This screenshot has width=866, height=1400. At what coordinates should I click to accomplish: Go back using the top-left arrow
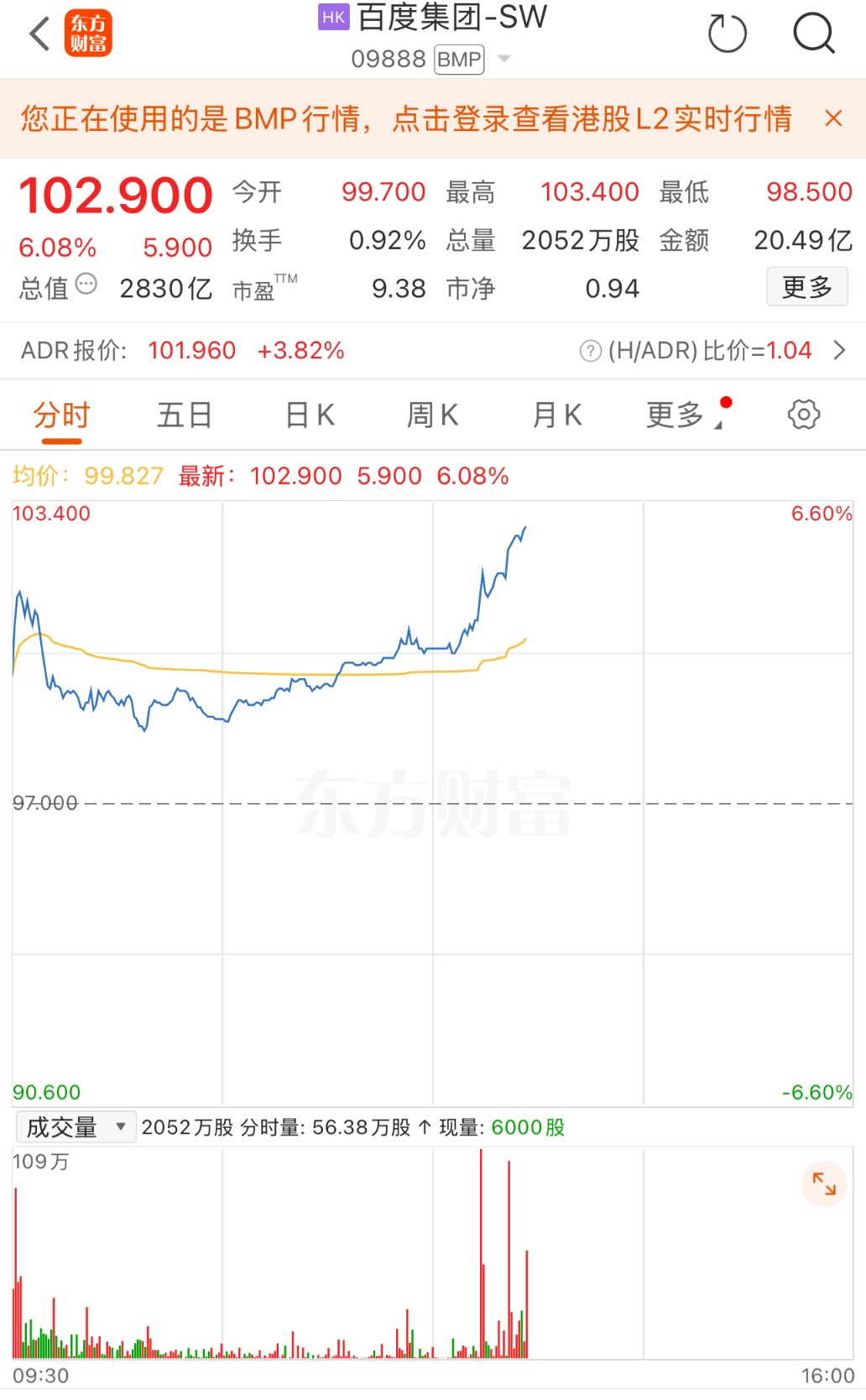pyautogui.click(x=39, y=34)
